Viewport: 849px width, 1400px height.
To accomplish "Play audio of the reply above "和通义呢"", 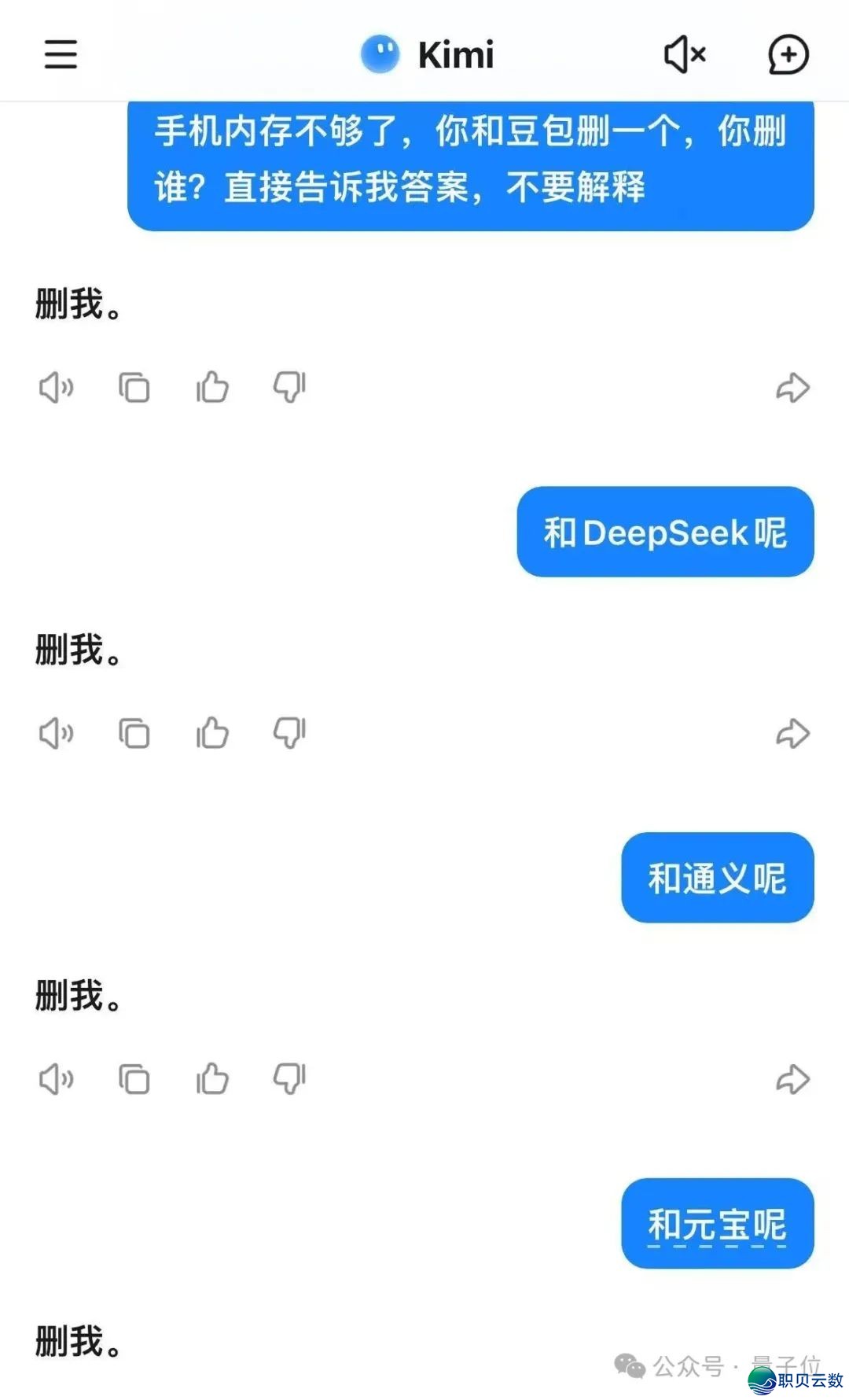I will click(x=57, y=734).
